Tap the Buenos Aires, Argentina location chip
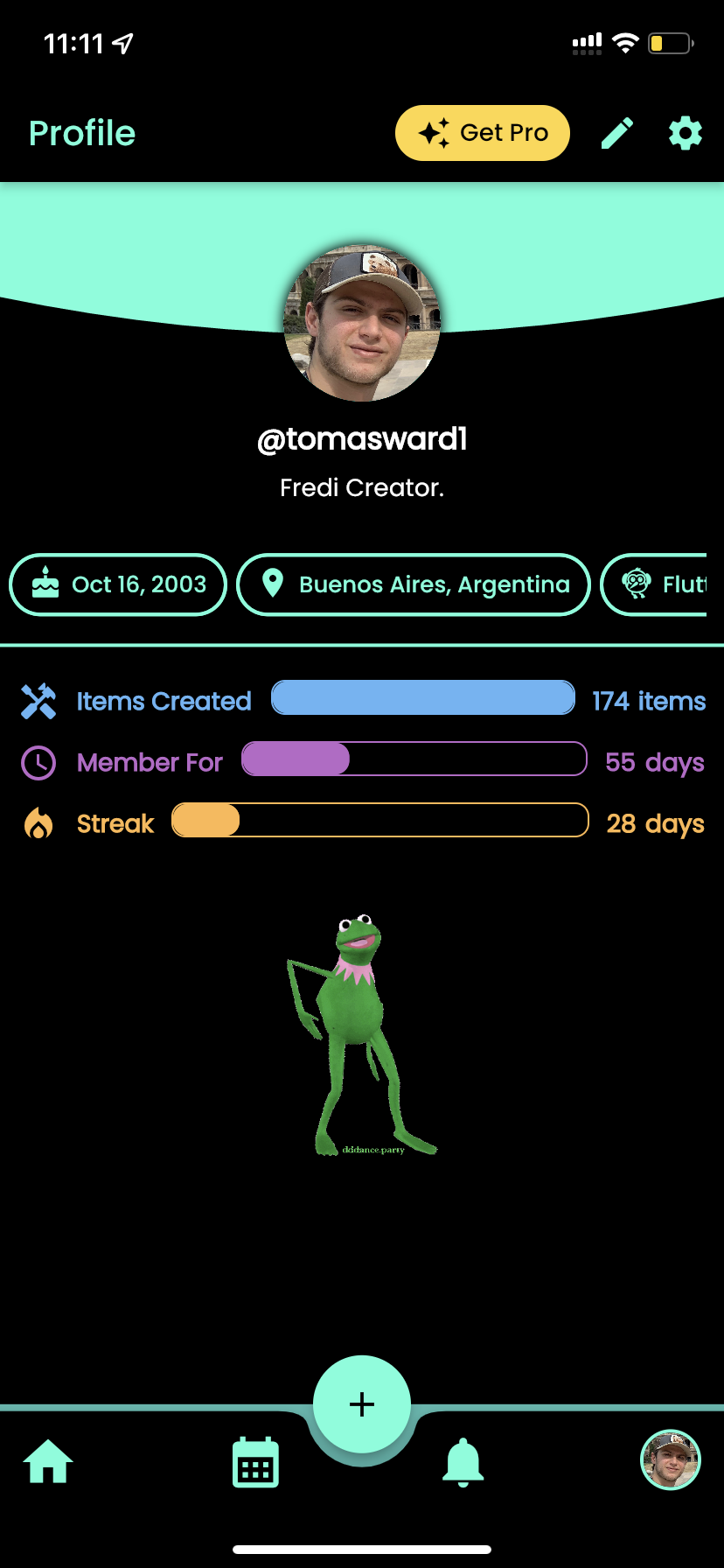The width and height of the screenshot is (724, 1568). [x=414, y=584]
